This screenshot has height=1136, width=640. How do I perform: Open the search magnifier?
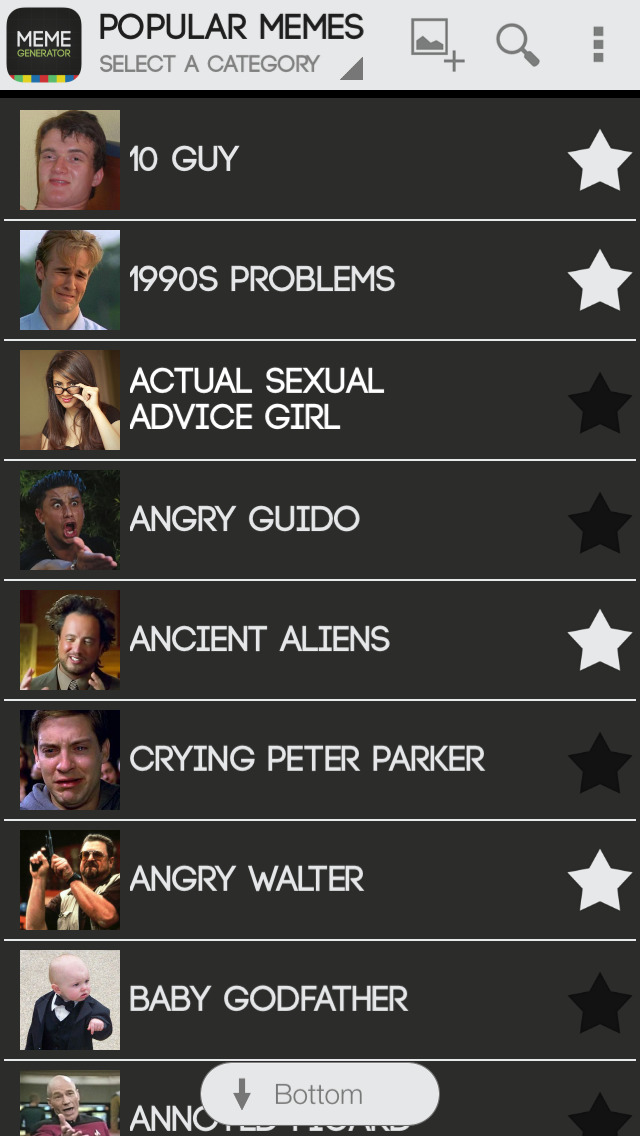click(518, 45)
